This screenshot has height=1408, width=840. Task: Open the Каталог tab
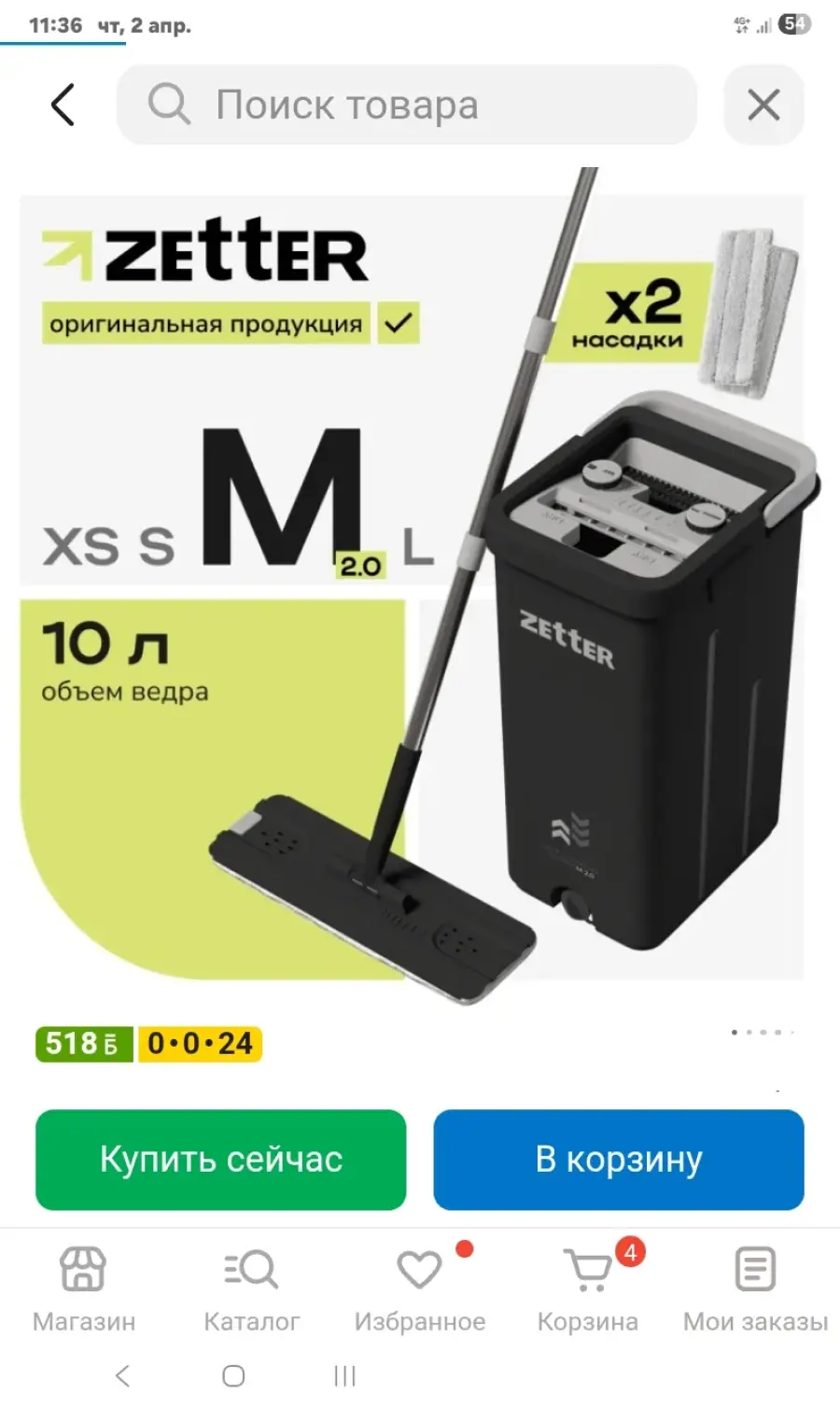tap(251, 1288)
